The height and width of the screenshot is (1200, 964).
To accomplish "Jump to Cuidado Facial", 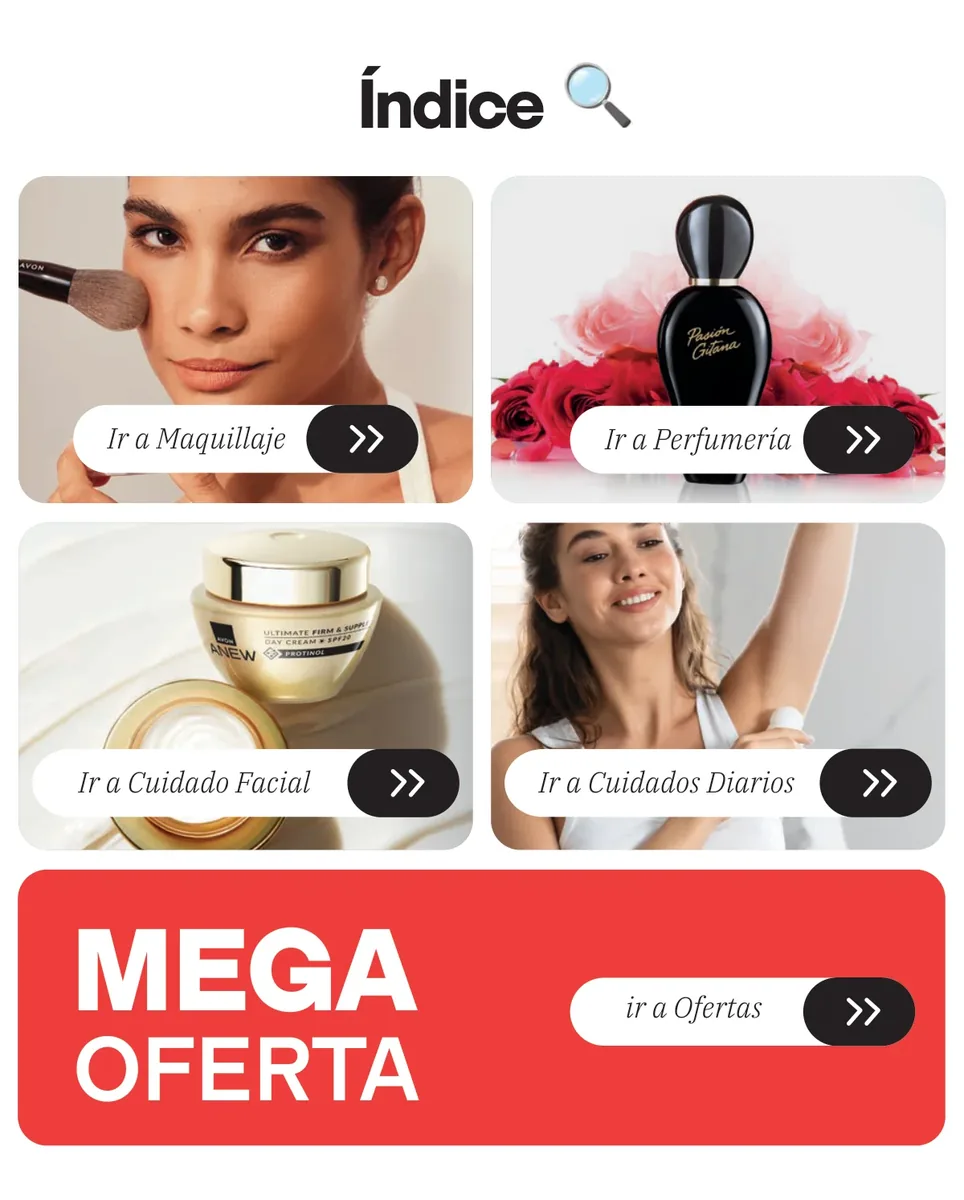I will pos(246,783).
